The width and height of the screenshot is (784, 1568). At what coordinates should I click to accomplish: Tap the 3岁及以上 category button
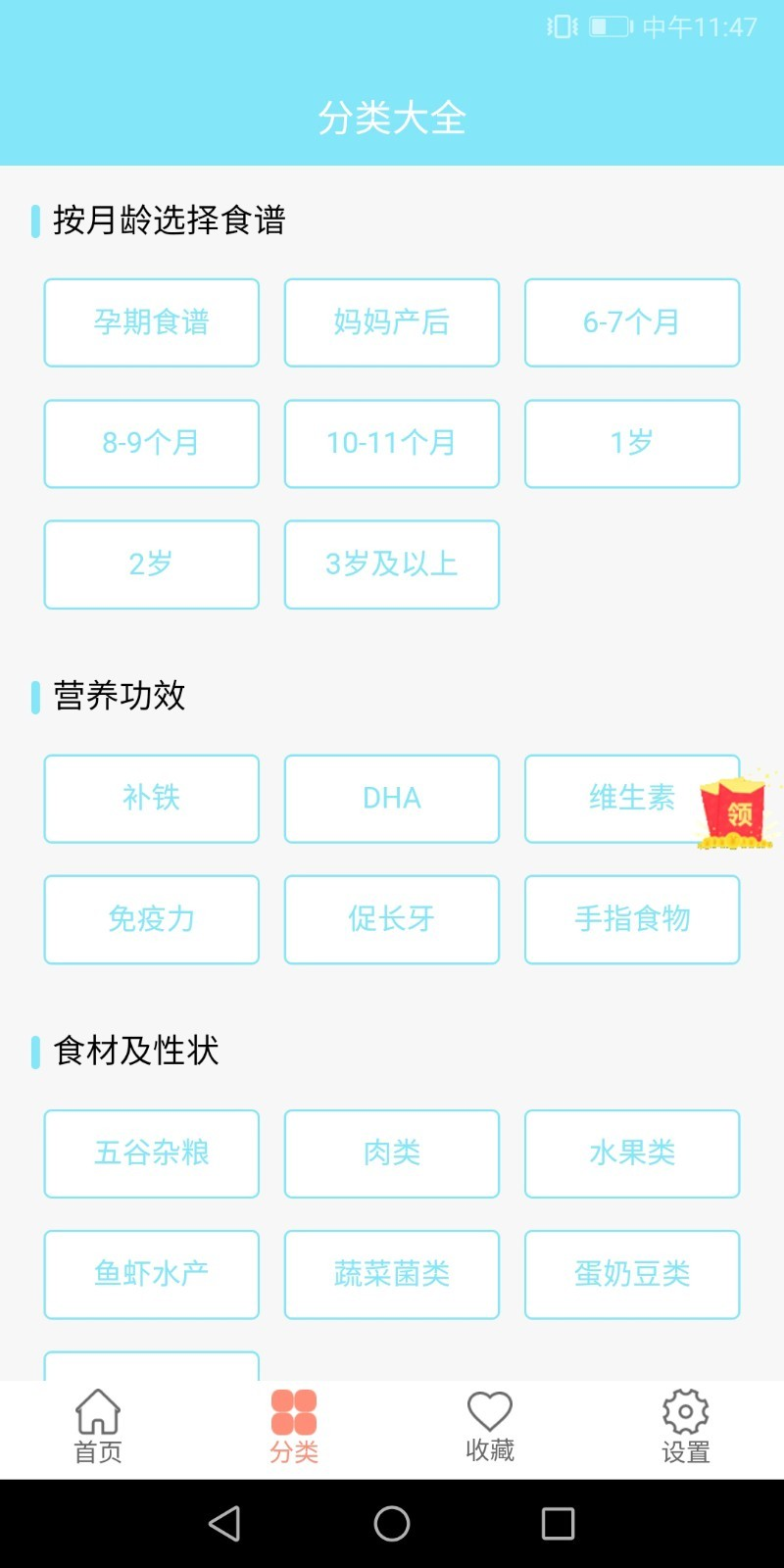coord(391,564)
